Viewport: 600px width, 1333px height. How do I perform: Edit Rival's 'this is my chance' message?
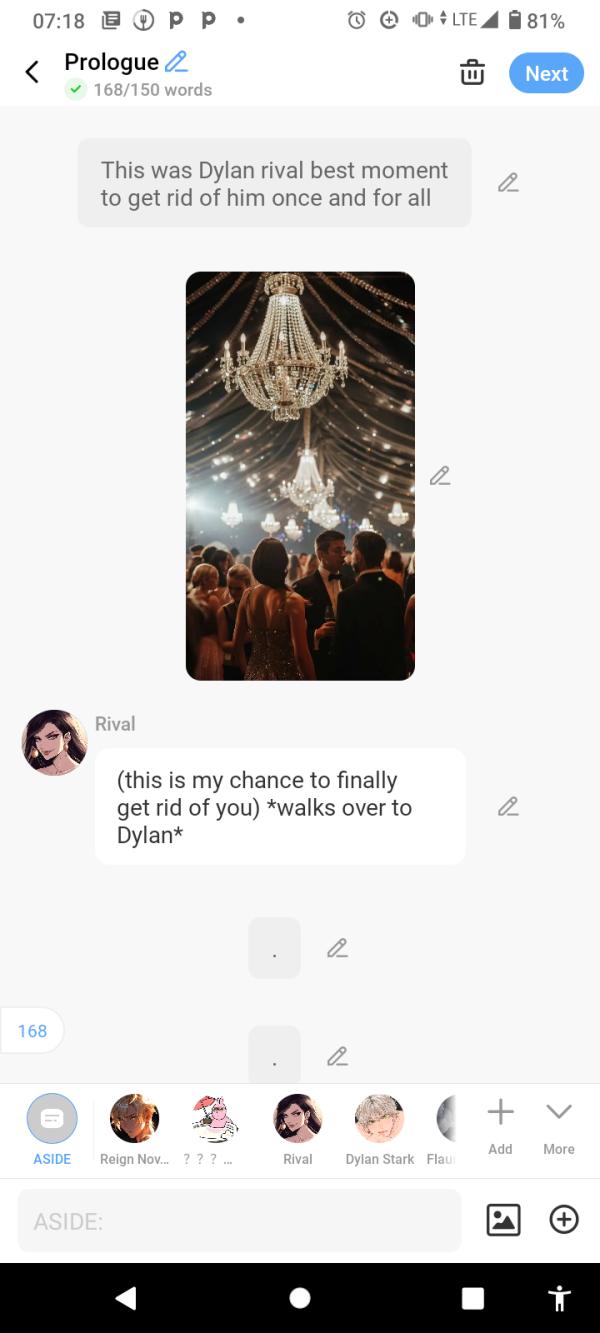pos(508,806)
